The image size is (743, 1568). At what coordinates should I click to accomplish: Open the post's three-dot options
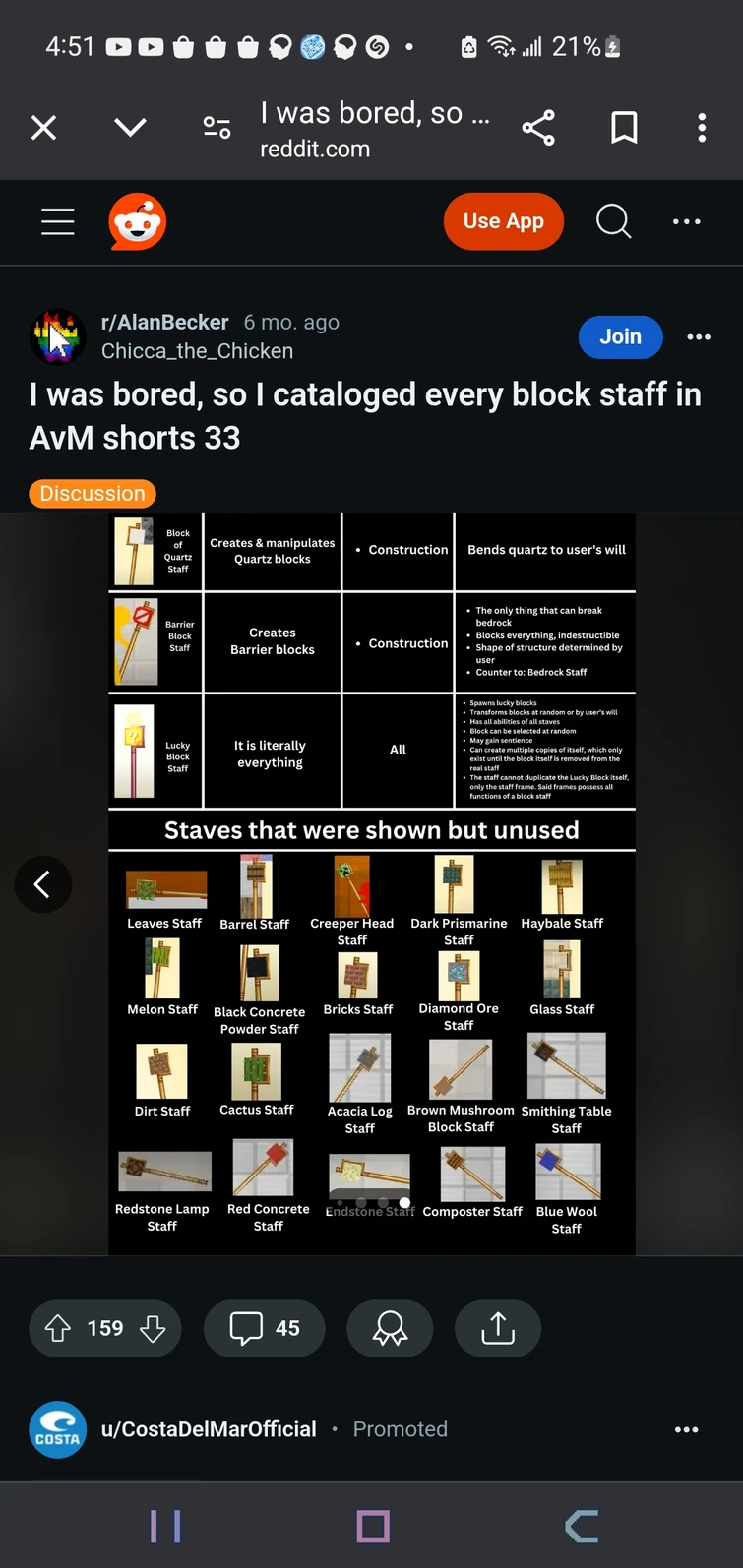click(x=699, y=336)
